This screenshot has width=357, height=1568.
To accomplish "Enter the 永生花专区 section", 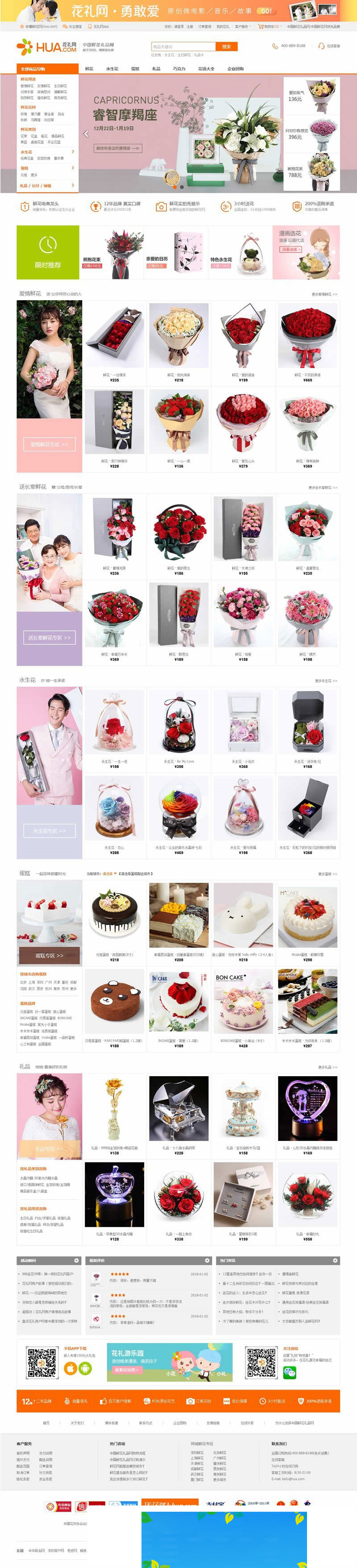I will click(49, 830).
